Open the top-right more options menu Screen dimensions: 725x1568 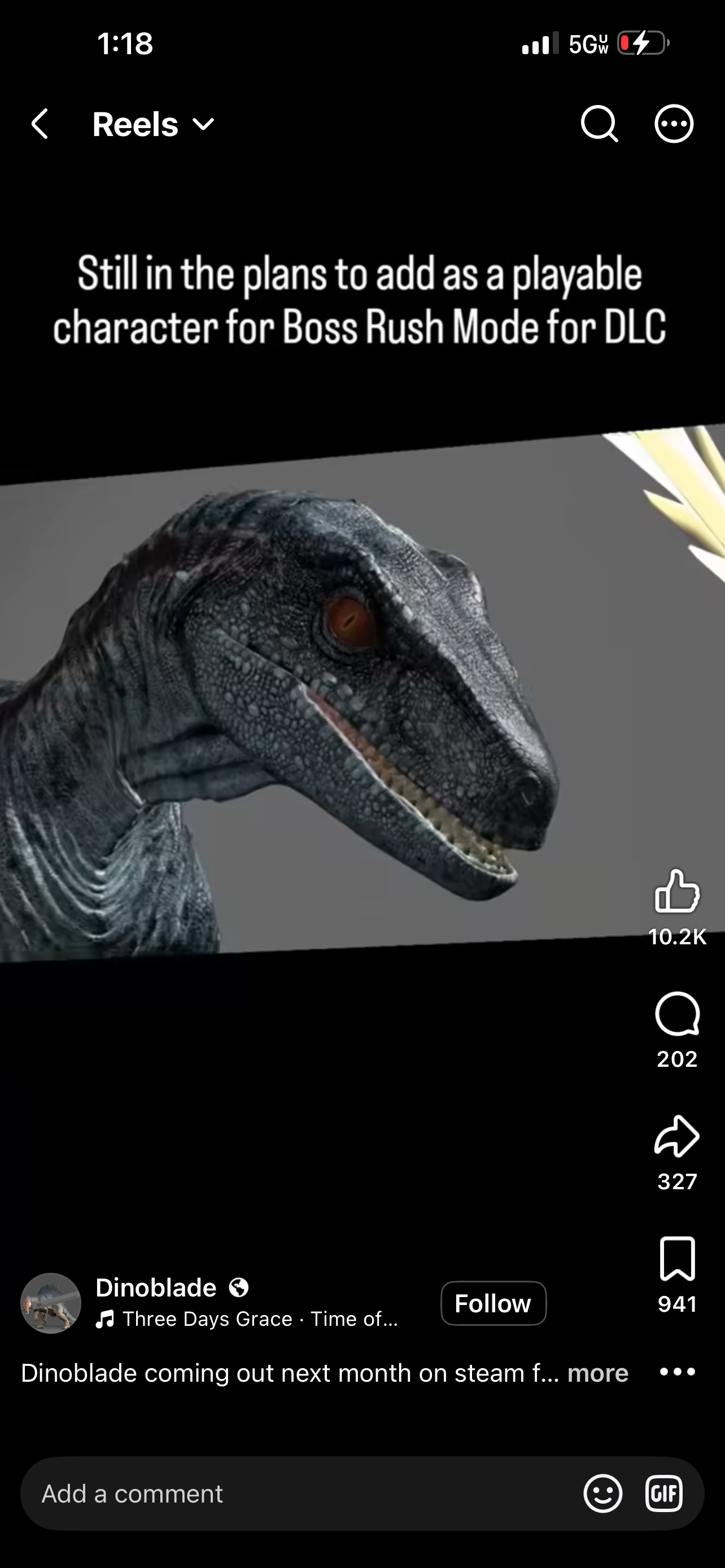(x=674, y=124)
